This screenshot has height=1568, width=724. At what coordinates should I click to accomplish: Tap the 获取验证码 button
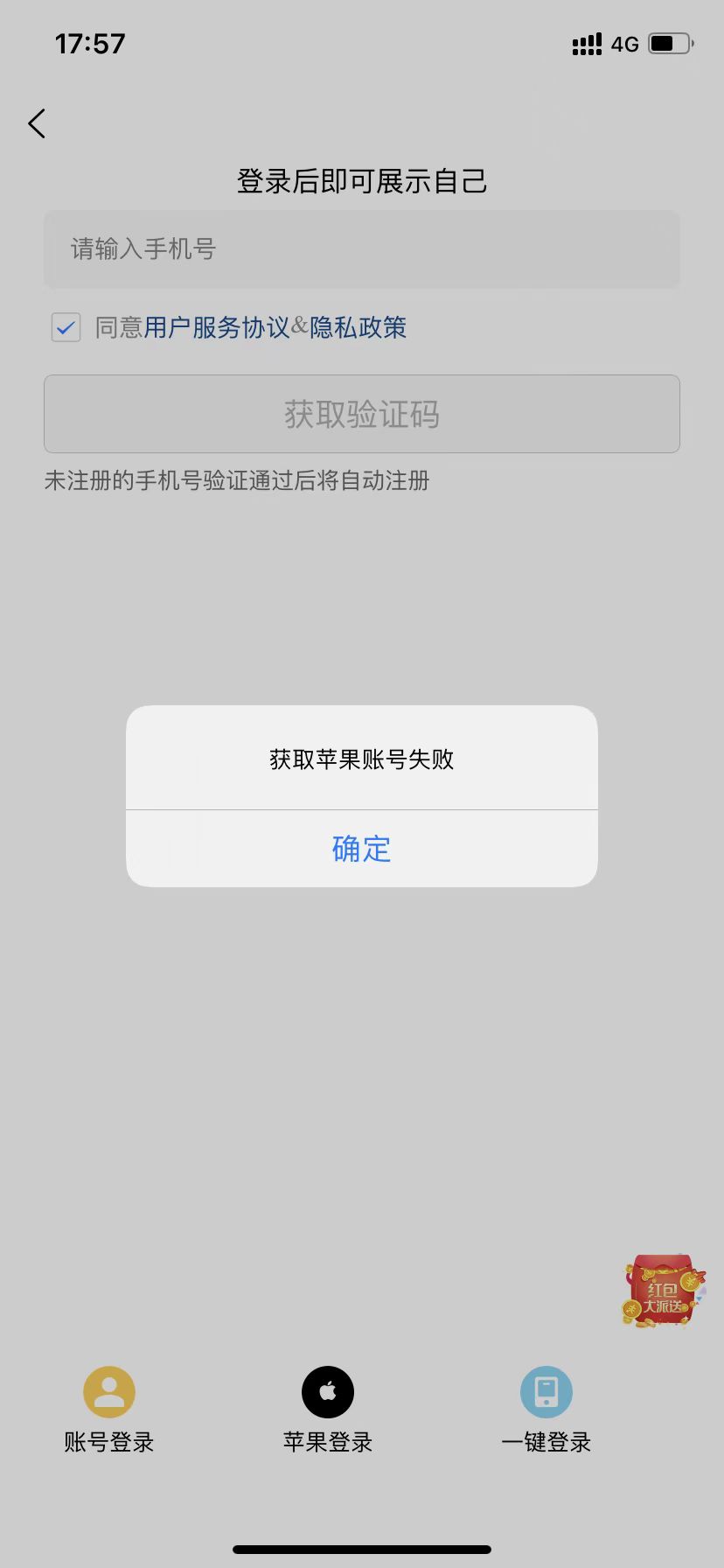point(361,414)
